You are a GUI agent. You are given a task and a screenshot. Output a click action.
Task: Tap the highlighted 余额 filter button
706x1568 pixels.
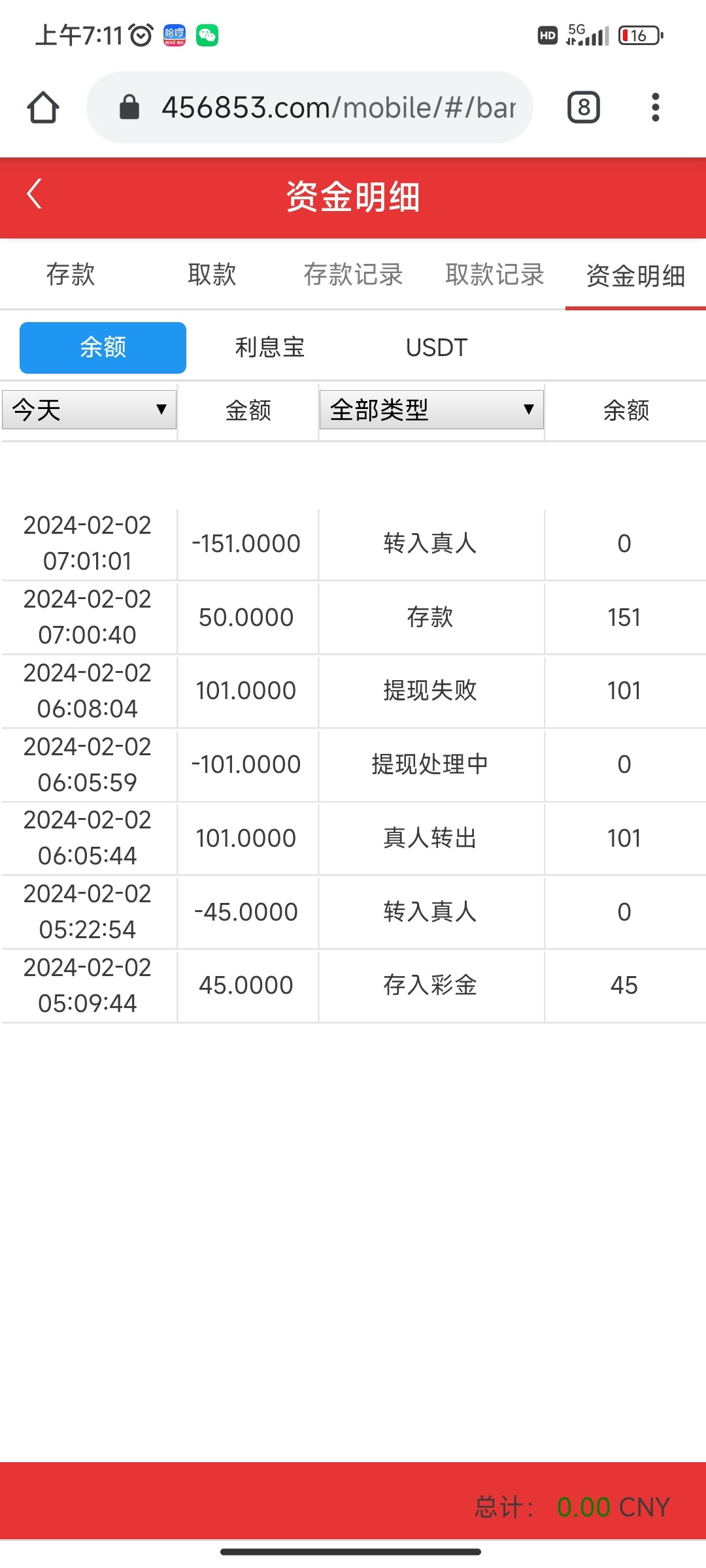[103, 347]
